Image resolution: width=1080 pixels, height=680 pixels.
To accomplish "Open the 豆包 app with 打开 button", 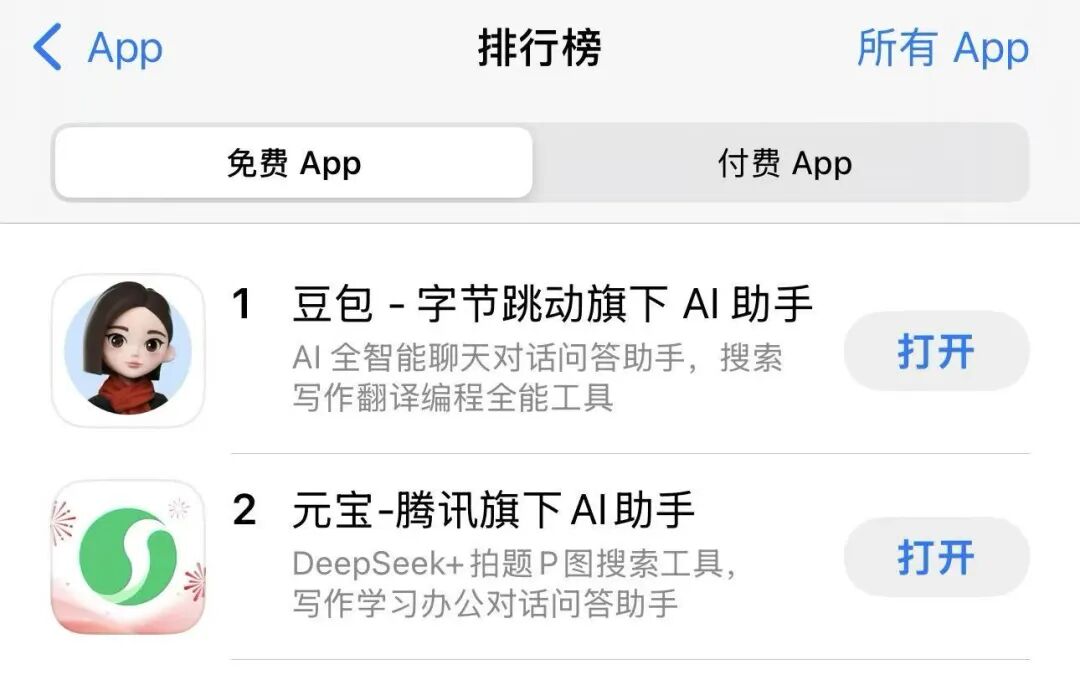I will (x=936, y=351).
